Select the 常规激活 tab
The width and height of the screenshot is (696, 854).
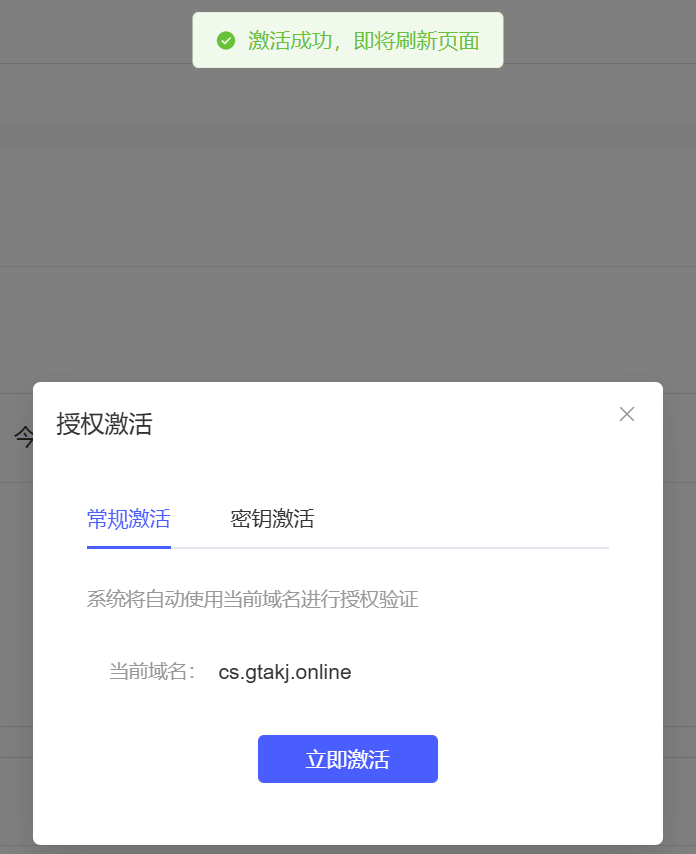[128, 519]
